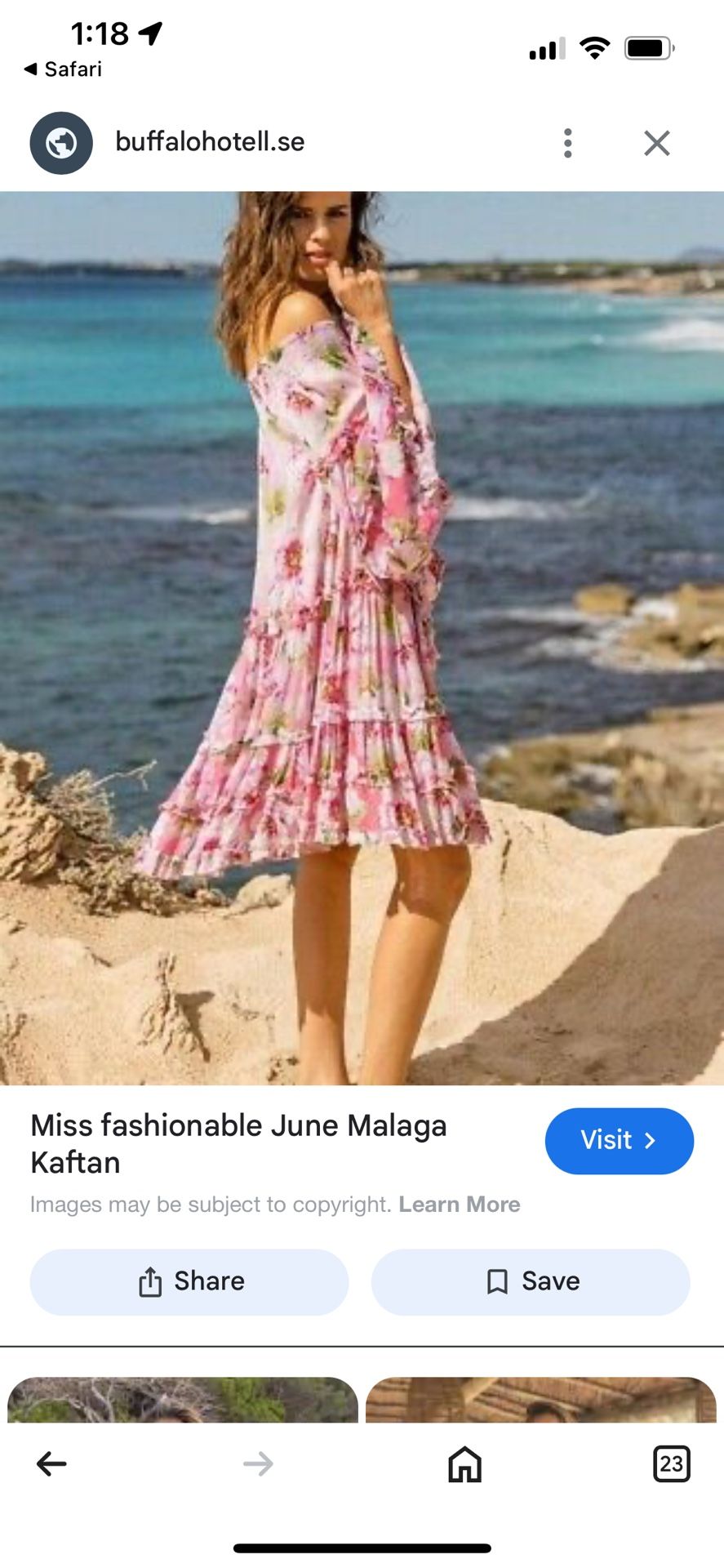Tap the forward arrow in bottom bar
This screenshot has height=1568, width=724.
coord(258,1464)
